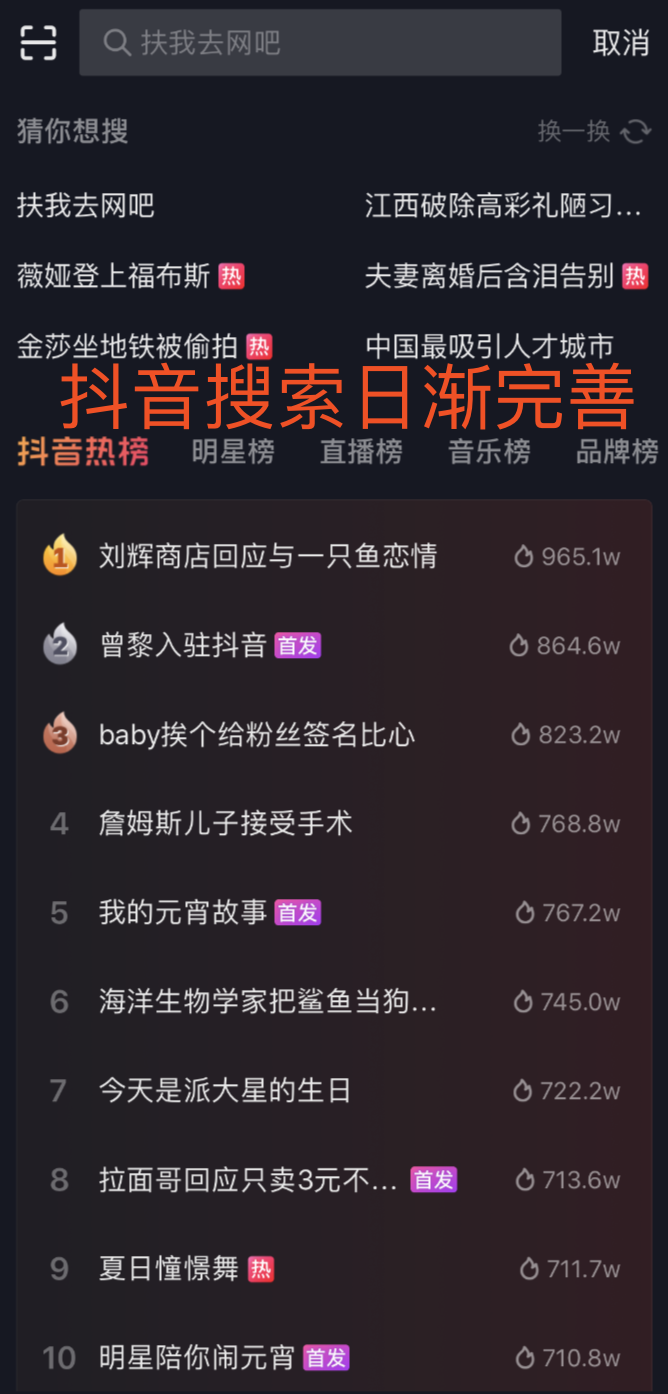Viewport: 668px width, 1394px height.
Task: Open trending topic baby挨个给粉丝签名比心
Action: point(257,735)
